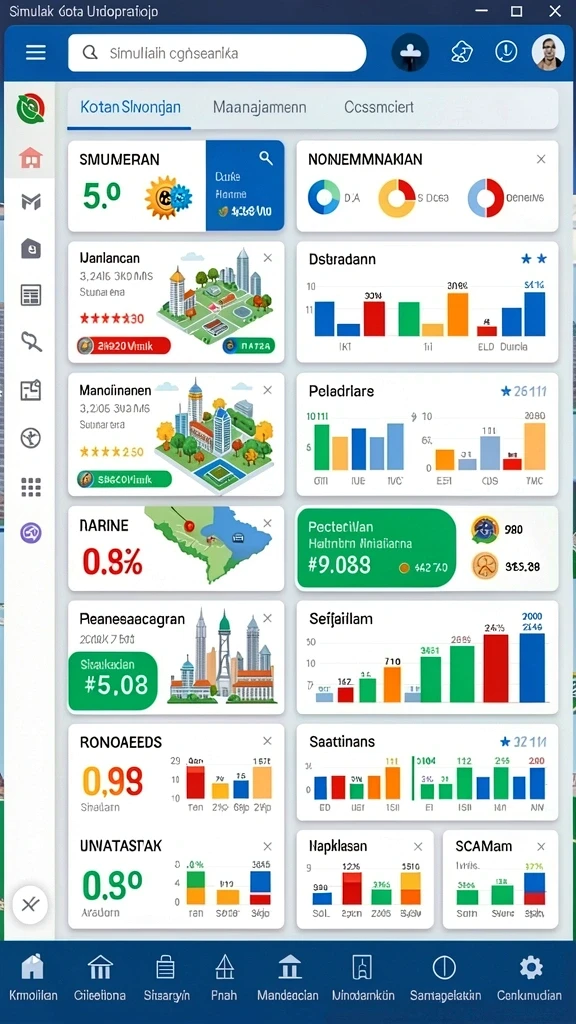Open the hamburger menu
Image resolution: width=576 pixels, height=1024 pixels.
pyautogui.click(x=36, y=53)
